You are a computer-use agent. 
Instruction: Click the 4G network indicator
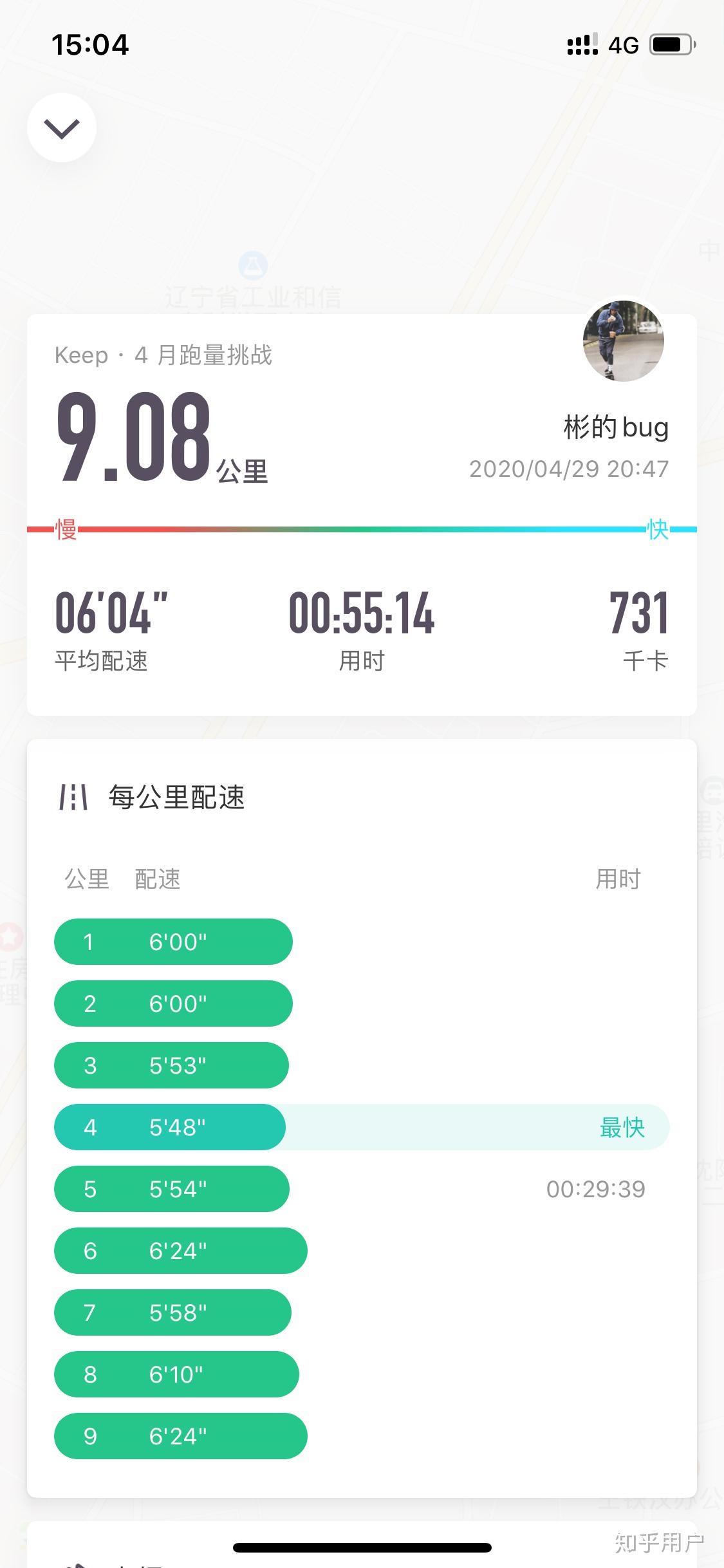pos(622,44)
